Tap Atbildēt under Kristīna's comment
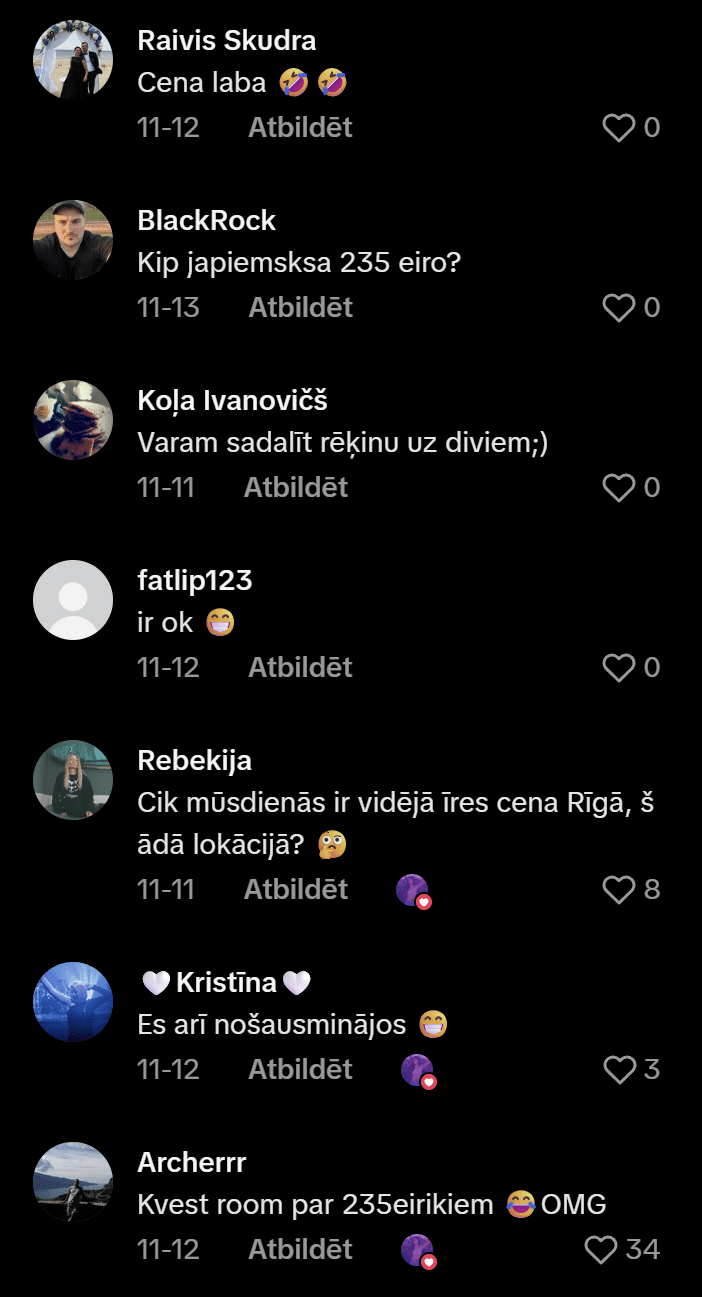The height and width of the screenshot is (1297, 702). 300,1070
